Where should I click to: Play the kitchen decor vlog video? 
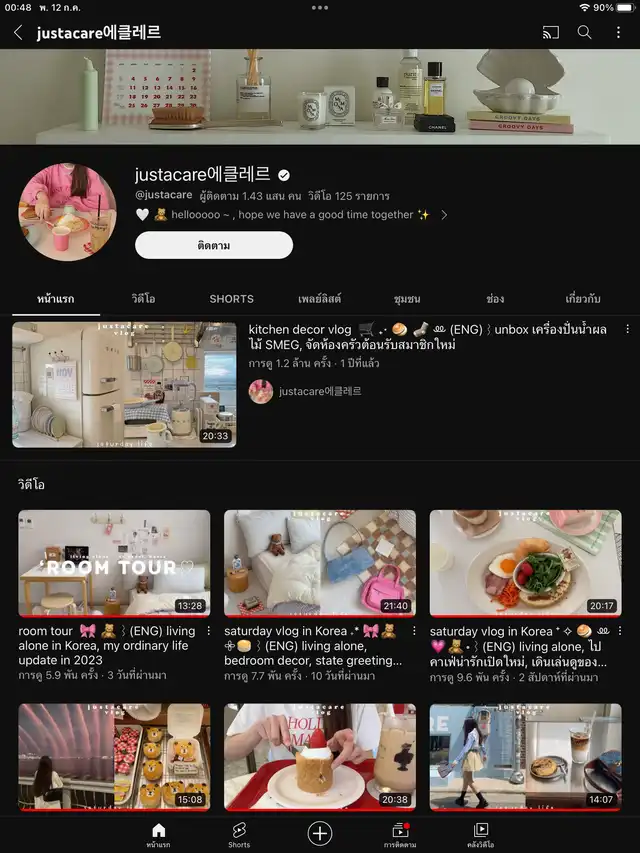pos(124,384)
